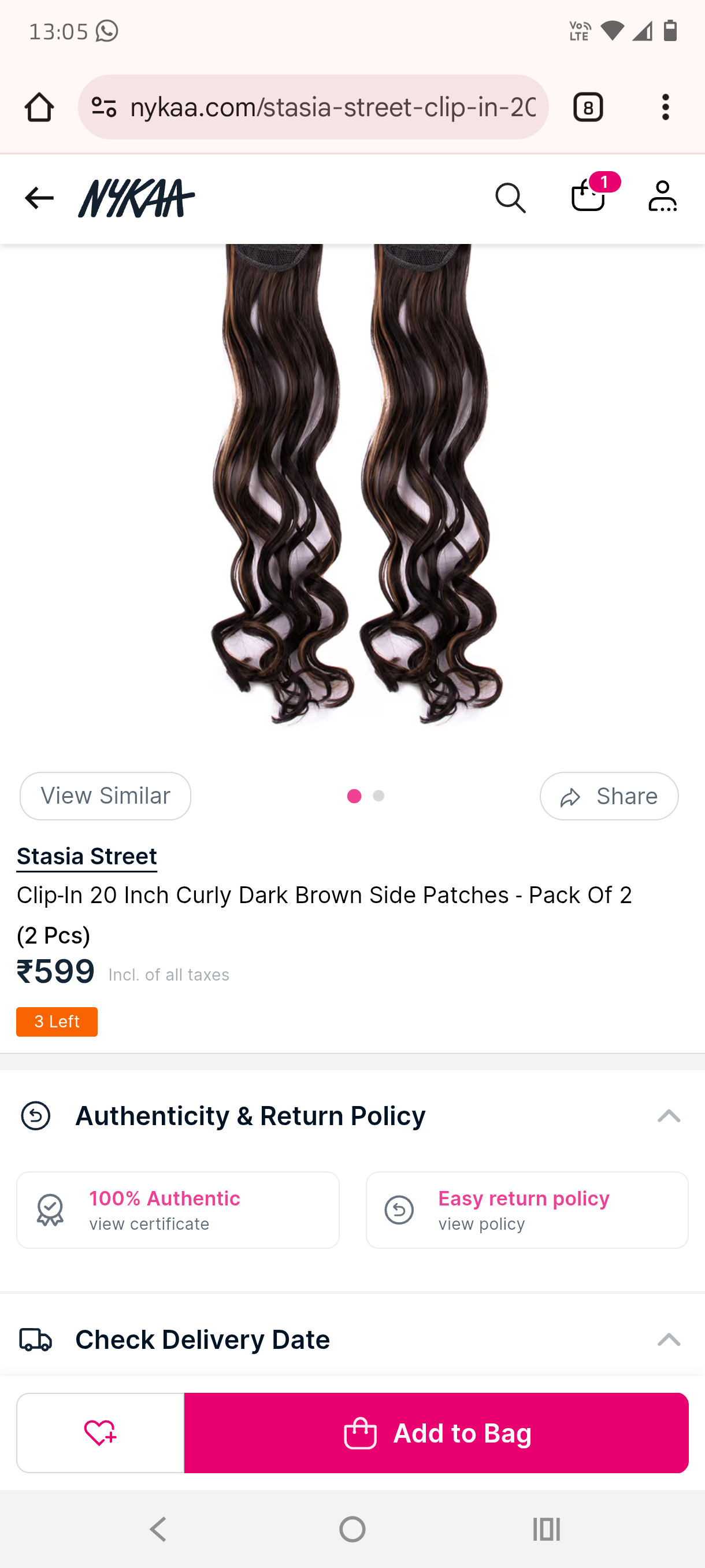Open the Stasia Street brand link
705x1568 pixels.
point(86,856)
